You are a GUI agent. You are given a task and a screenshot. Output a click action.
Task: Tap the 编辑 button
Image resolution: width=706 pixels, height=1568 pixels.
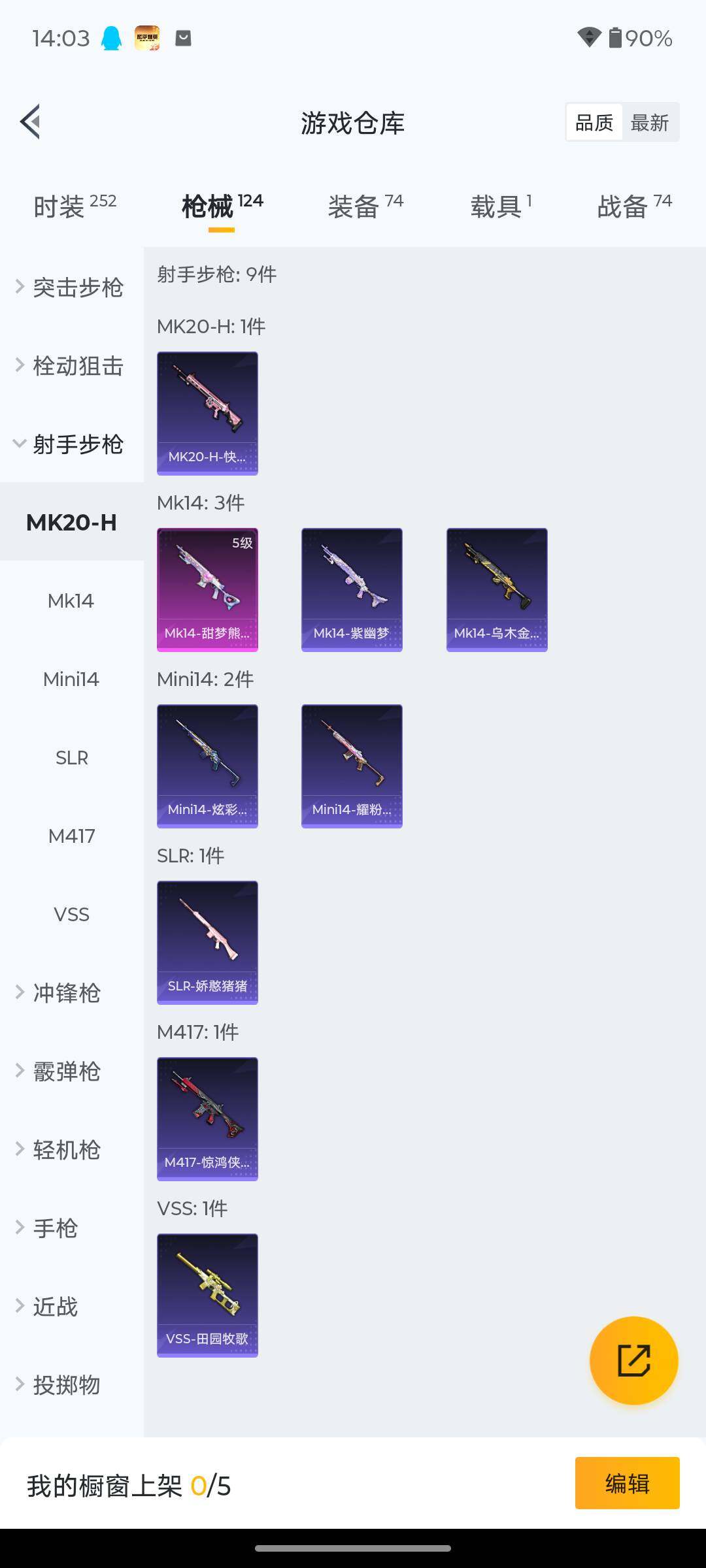click(627, 1483)
